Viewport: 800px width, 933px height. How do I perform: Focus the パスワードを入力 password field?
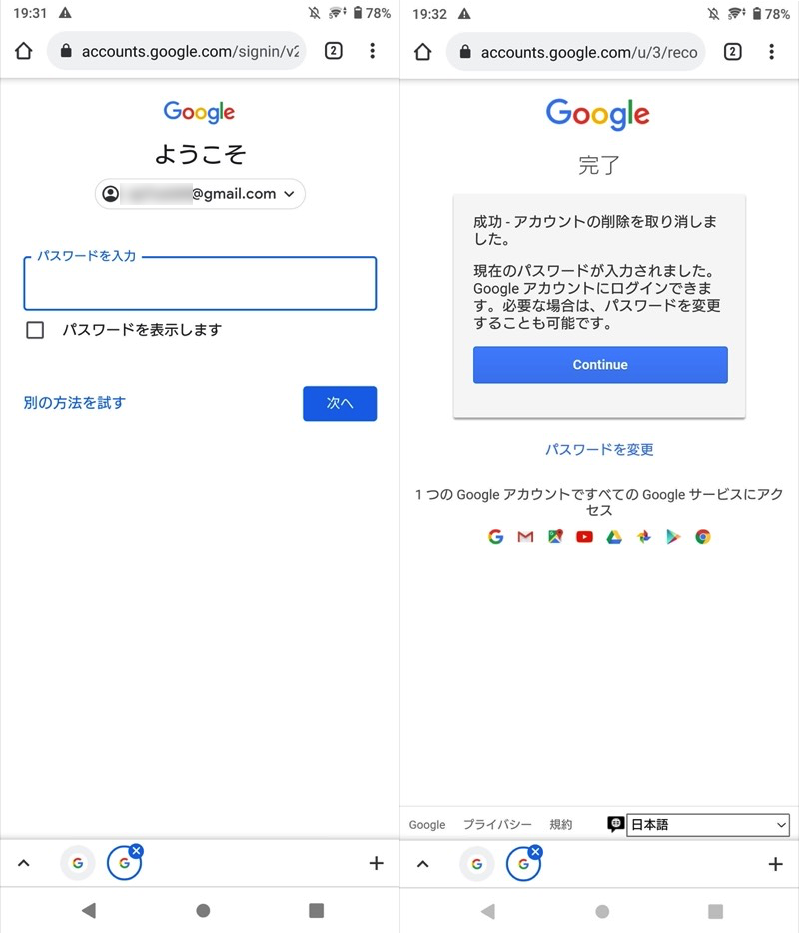pos(200,285)
